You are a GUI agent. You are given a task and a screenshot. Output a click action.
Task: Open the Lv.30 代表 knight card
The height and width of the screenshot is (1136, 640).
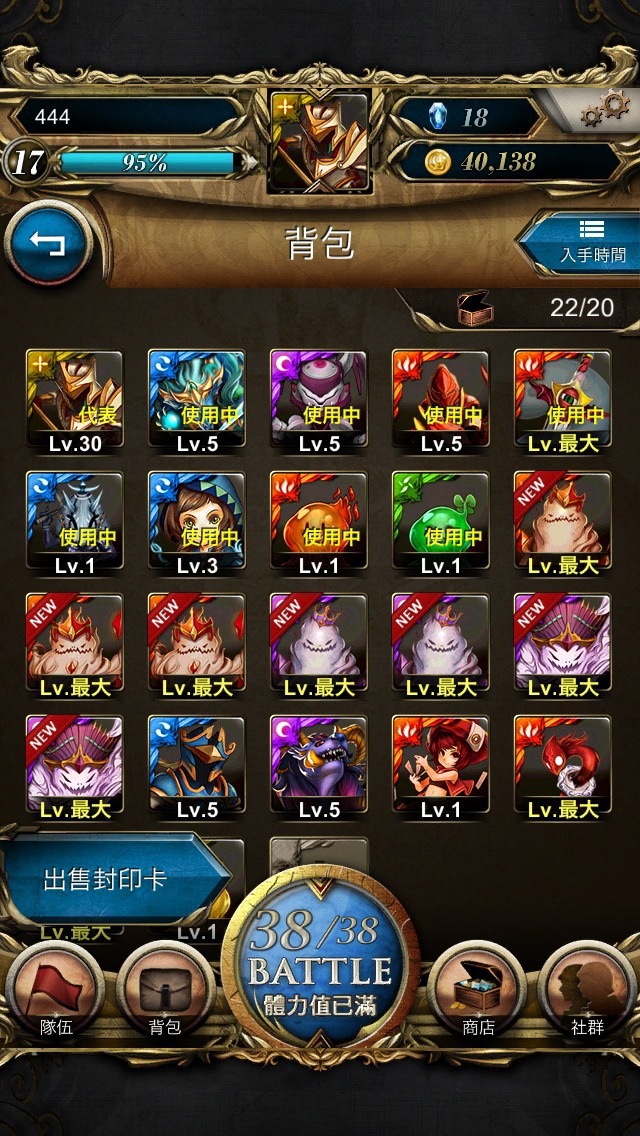click(75, 401)
